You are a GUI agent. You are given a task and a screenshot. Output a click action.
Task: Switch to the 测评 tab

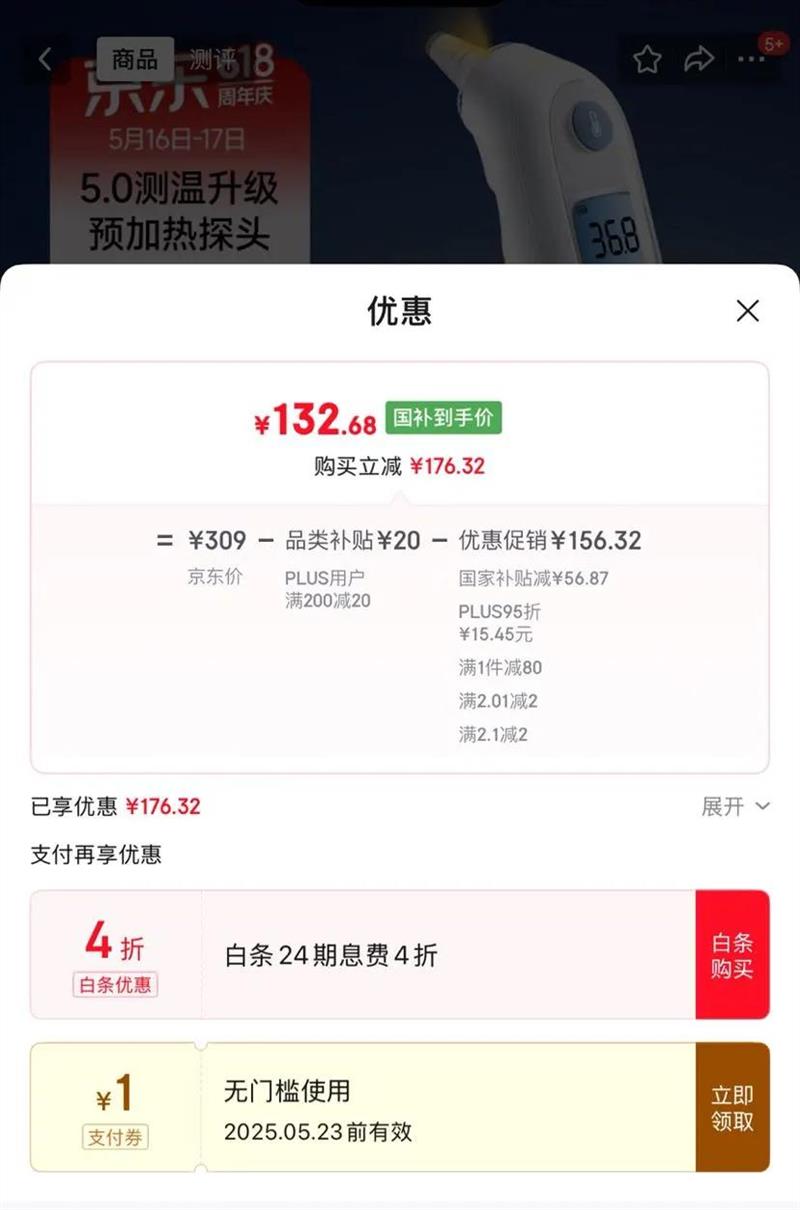click(212, 59)
